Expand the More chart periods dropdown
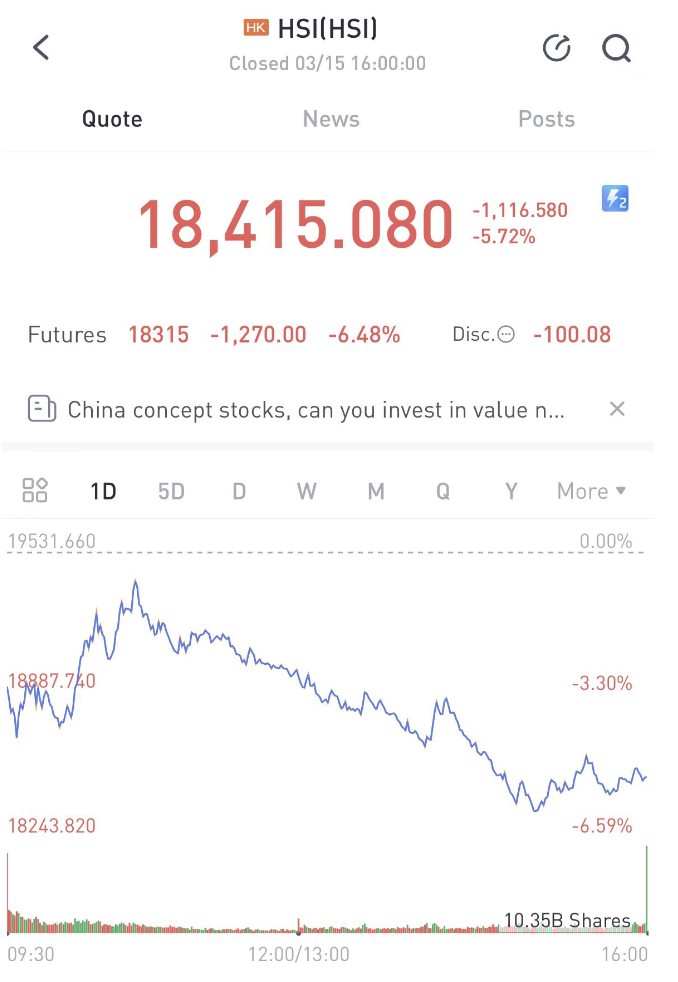The width and height of the screenshot is (678, 982). point(591,491)
